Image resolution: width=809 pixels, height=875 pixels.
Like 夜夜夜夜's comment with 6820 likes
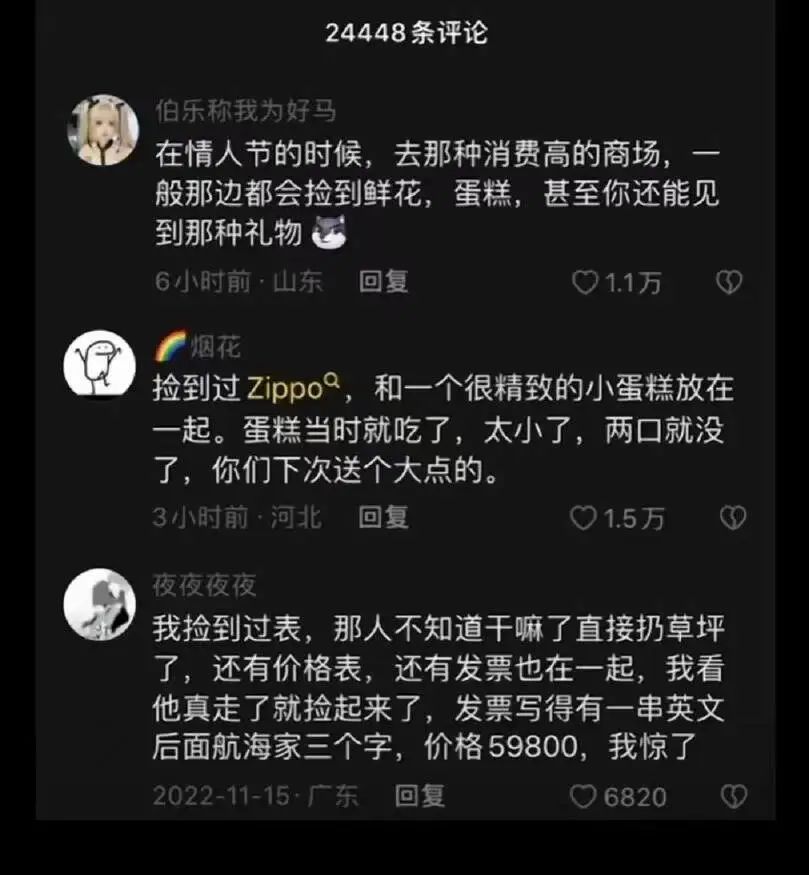[x=584, y=796]
